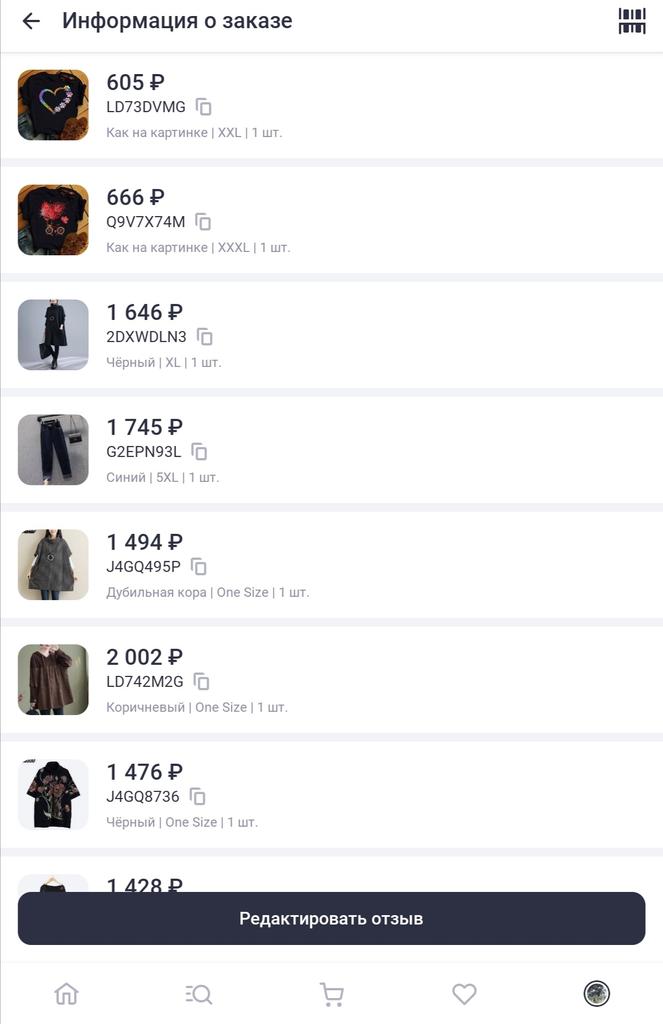Viewport: 663px width, 1024px height.
Task: Copy article code LD742M2G
Action: pyautogui.click(x=202, y=682)
